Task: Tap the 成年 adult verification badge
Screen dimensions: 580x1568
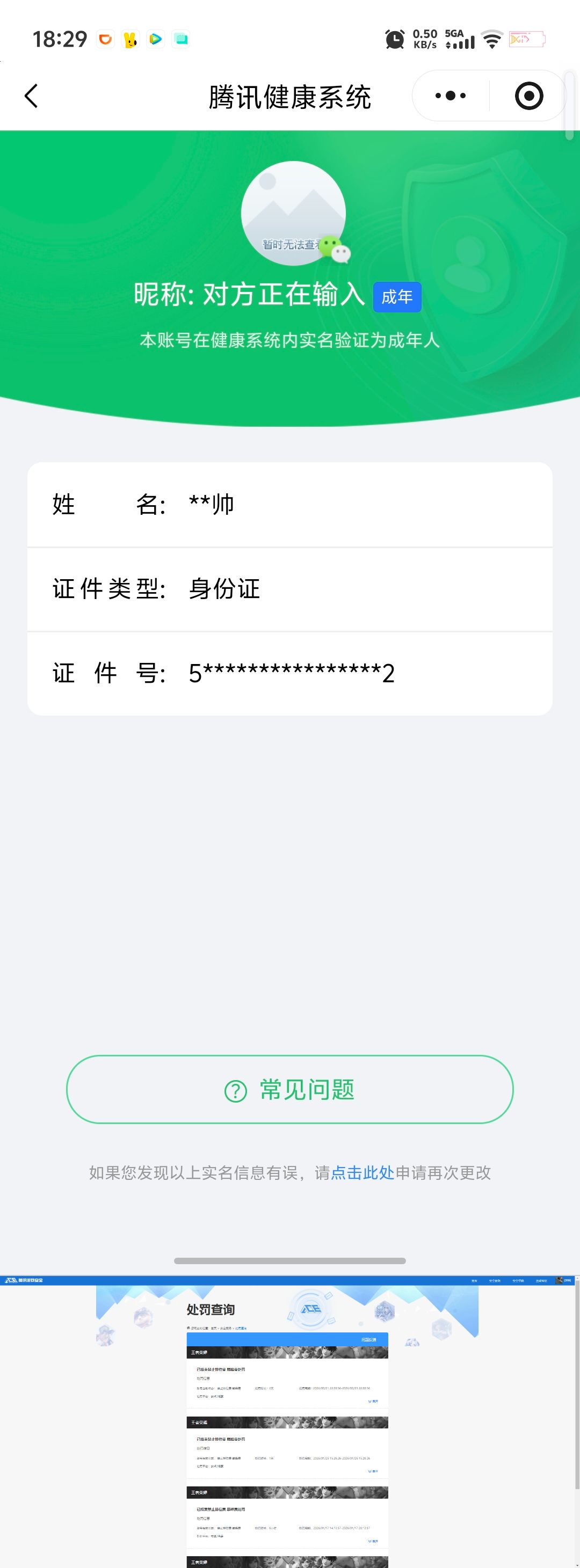Action: [x=397, y=297]
